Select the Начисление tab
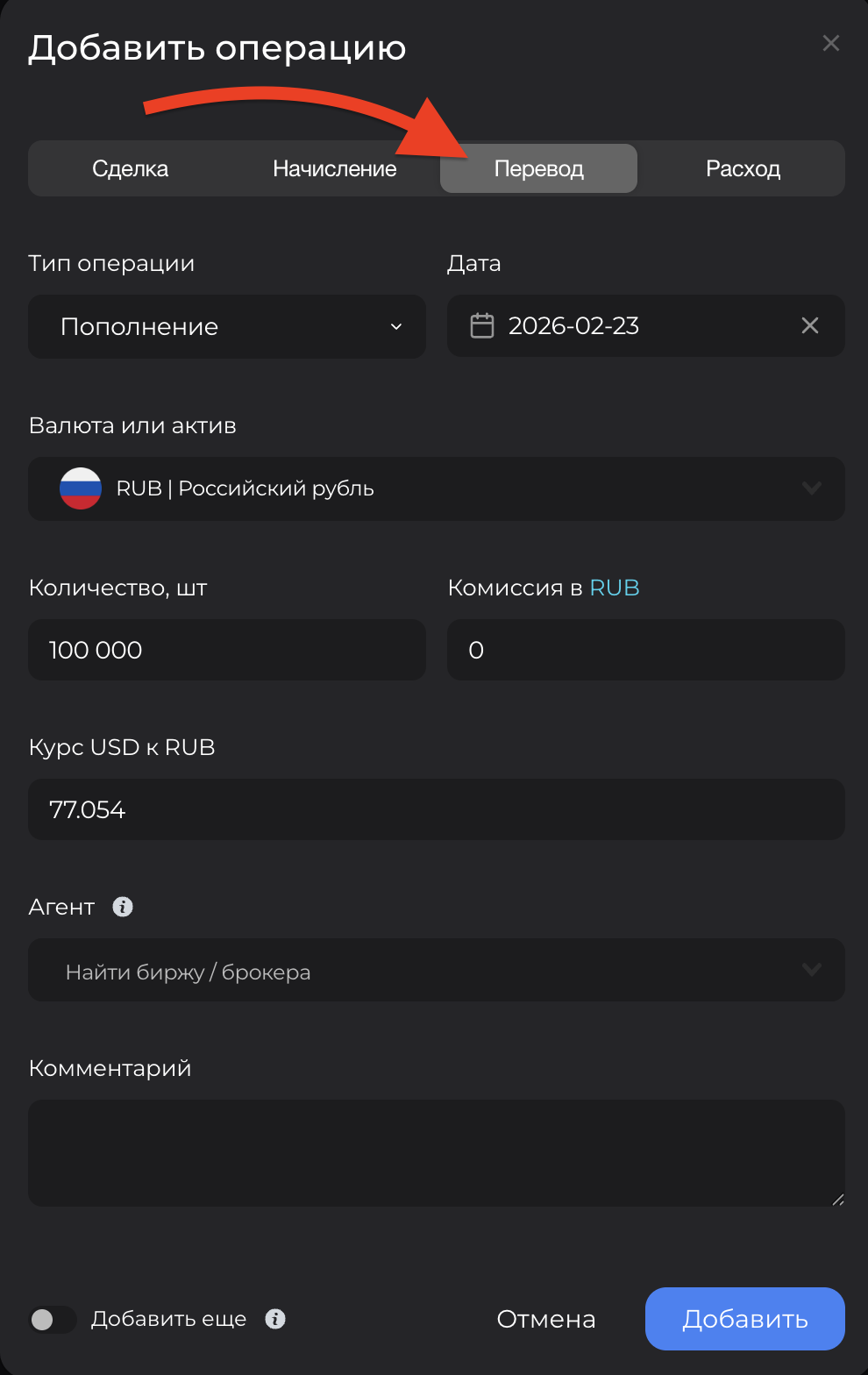Viewport: 868px width, 1375px height. 334,168
